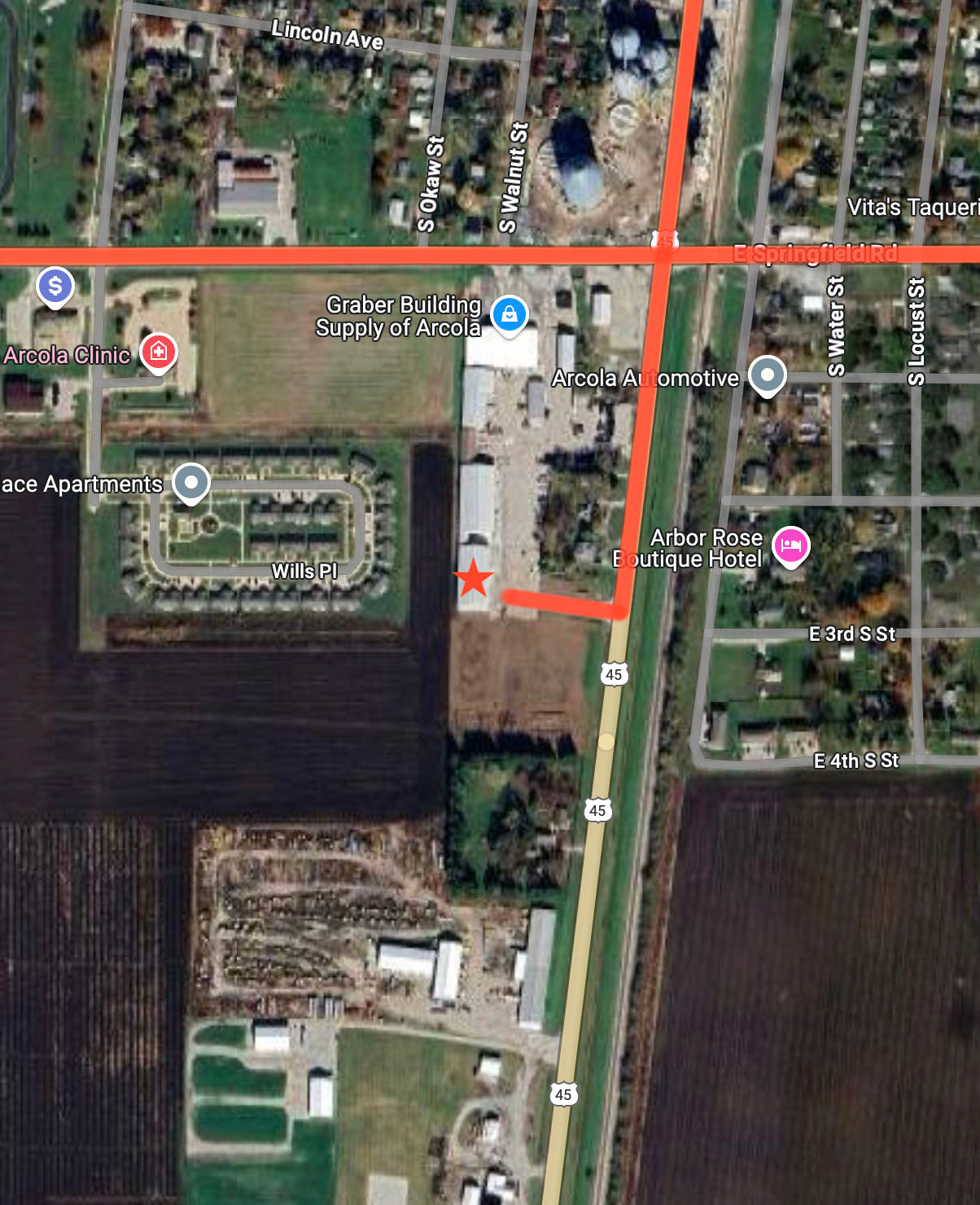Select the Apartments pin near Wills Pl
980x1205 pixels.
tap(191, 482)
